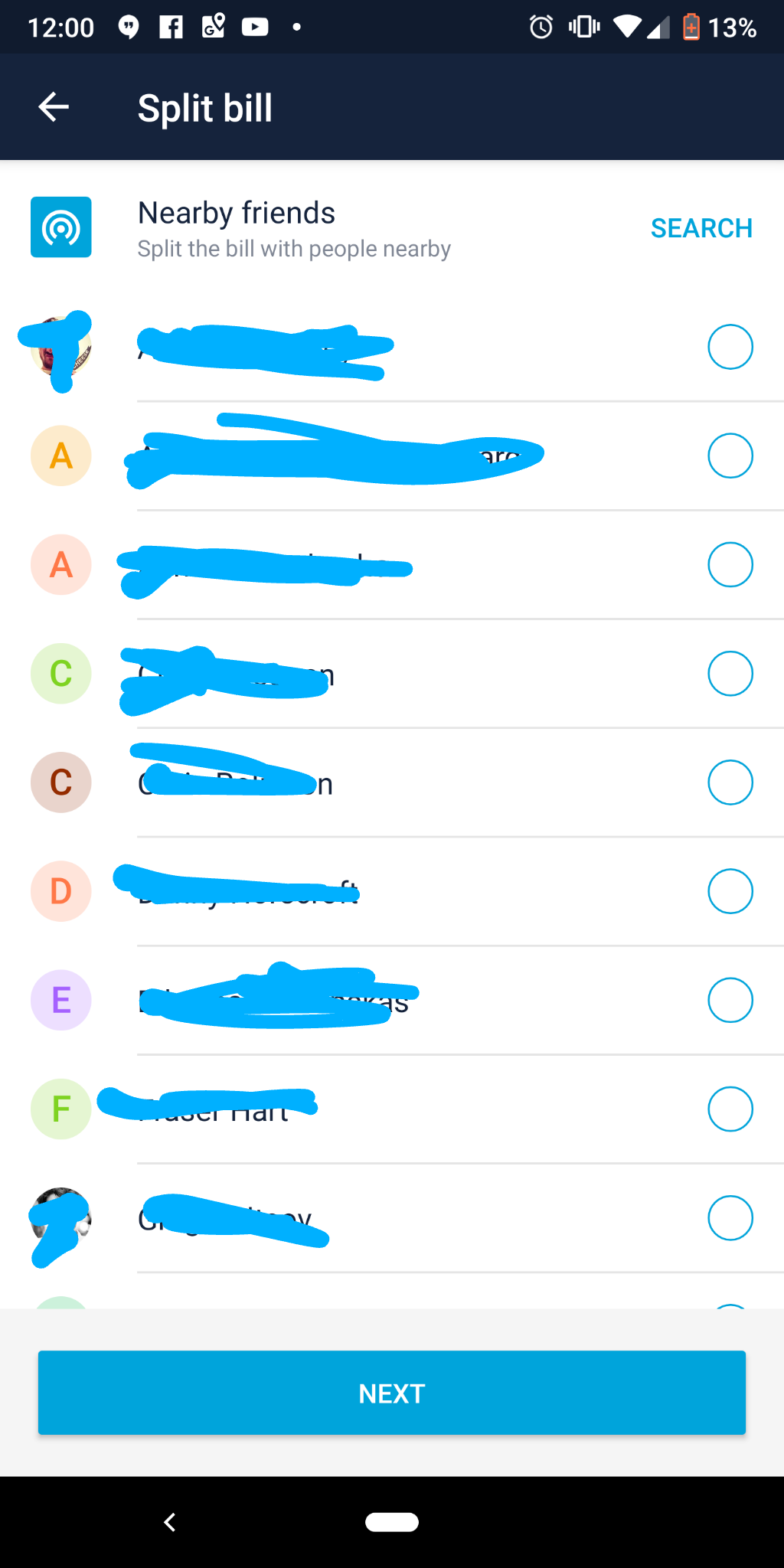
Task: Select the contact with the brown C avatar
Action: 730,782
